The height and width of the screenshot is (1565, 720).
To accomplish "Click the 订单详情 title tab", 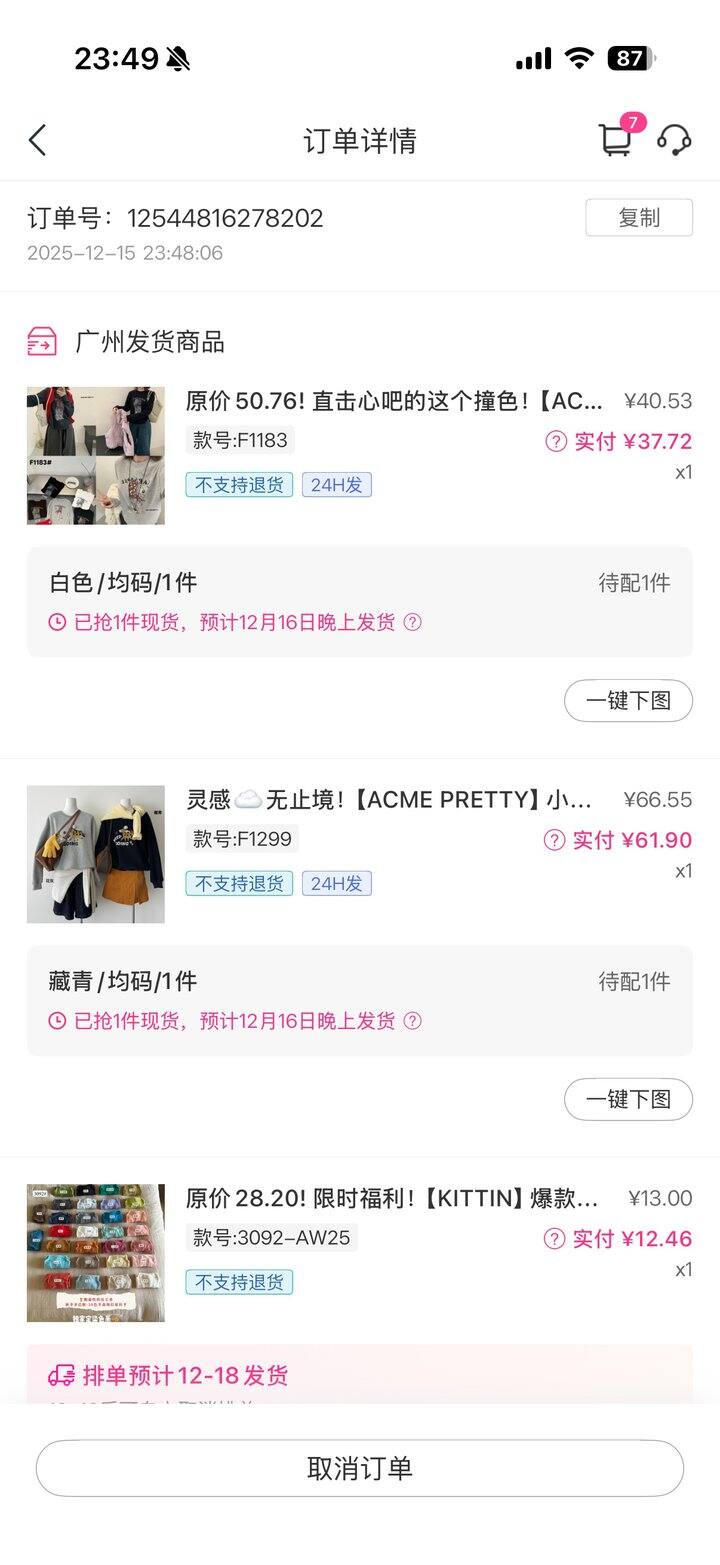I will click(360, 140).
